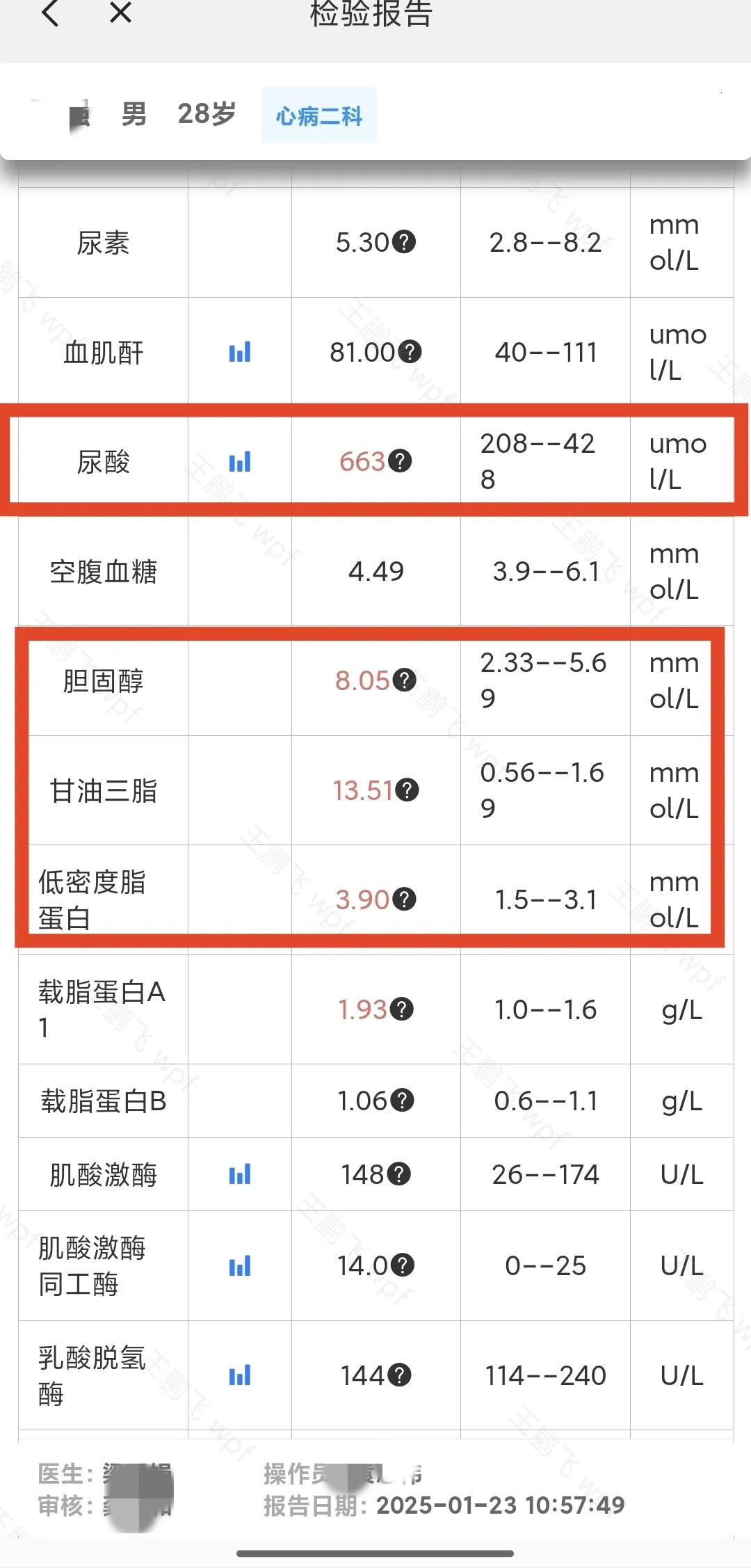Screen dimensions: 751x1568
Task: Expand the info popup for 尿酸 663
Action: 401,461
